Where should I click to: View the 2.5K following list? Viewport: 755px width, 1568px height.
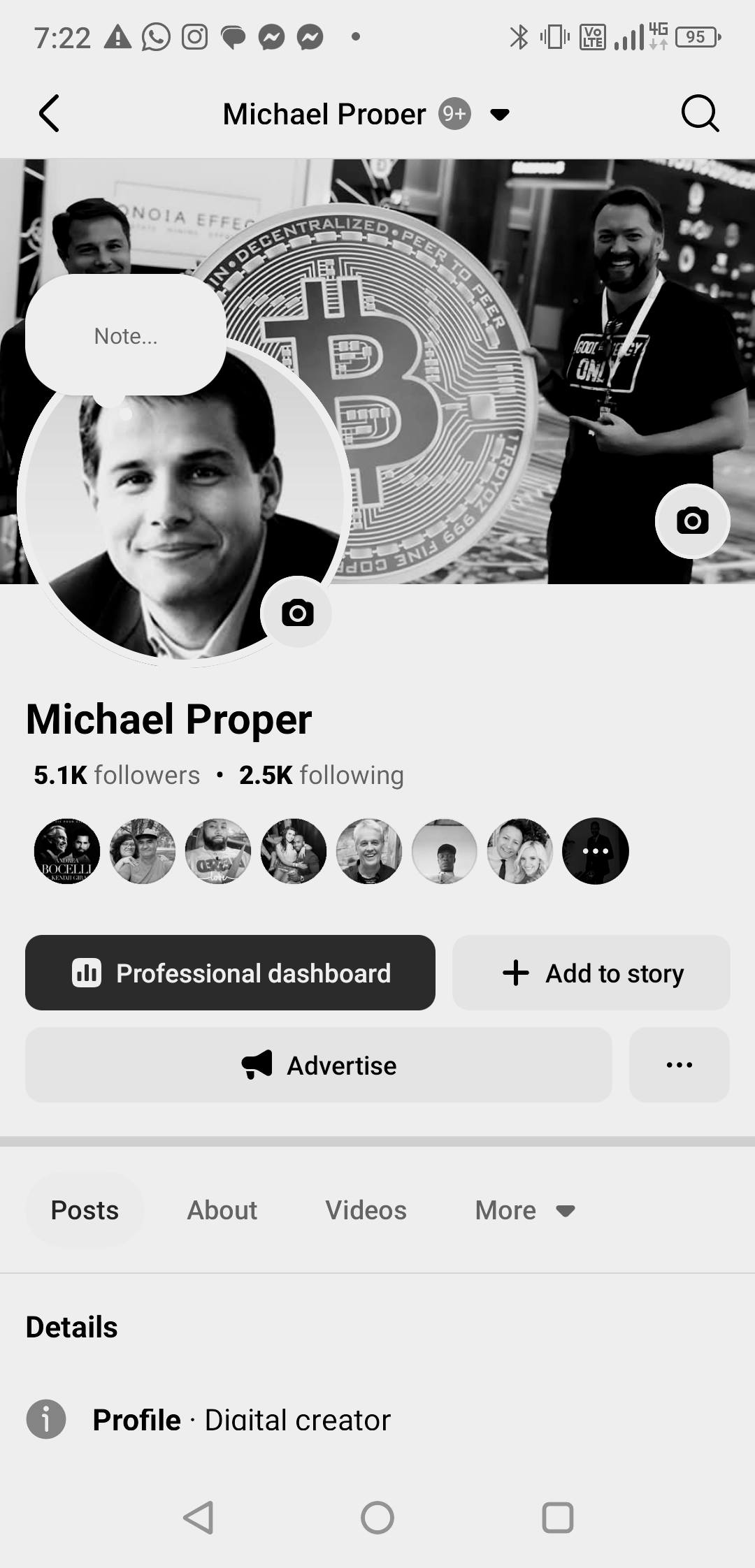pos(321,775)
